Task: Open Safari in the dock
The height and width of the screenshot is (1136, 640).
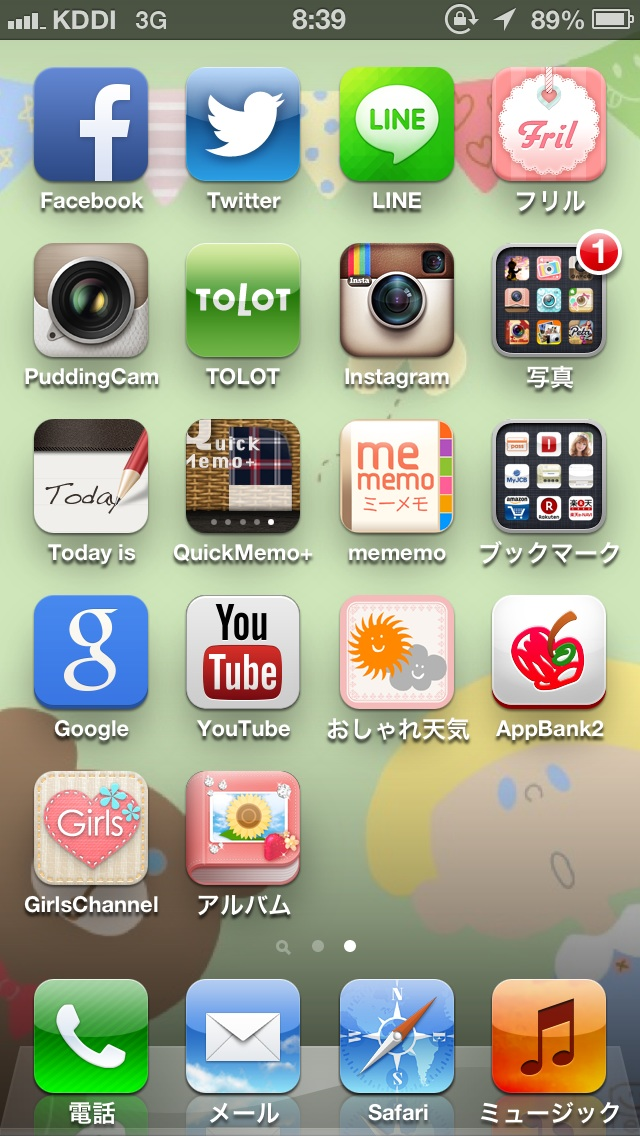Action: click(396, 1036)
